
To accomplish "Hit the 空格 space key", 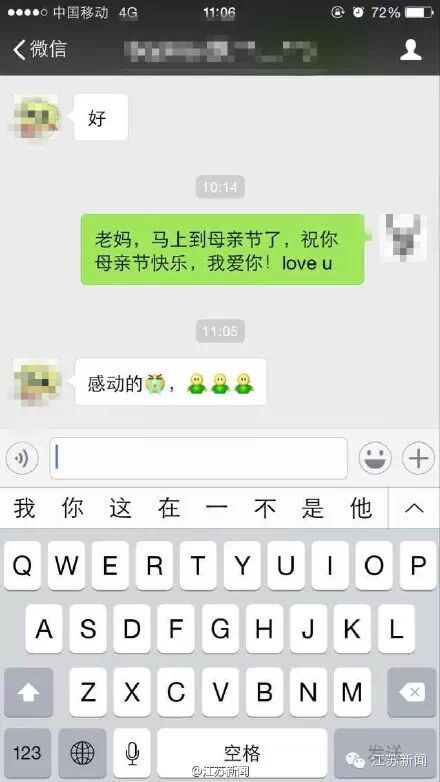I will [242, 753].
